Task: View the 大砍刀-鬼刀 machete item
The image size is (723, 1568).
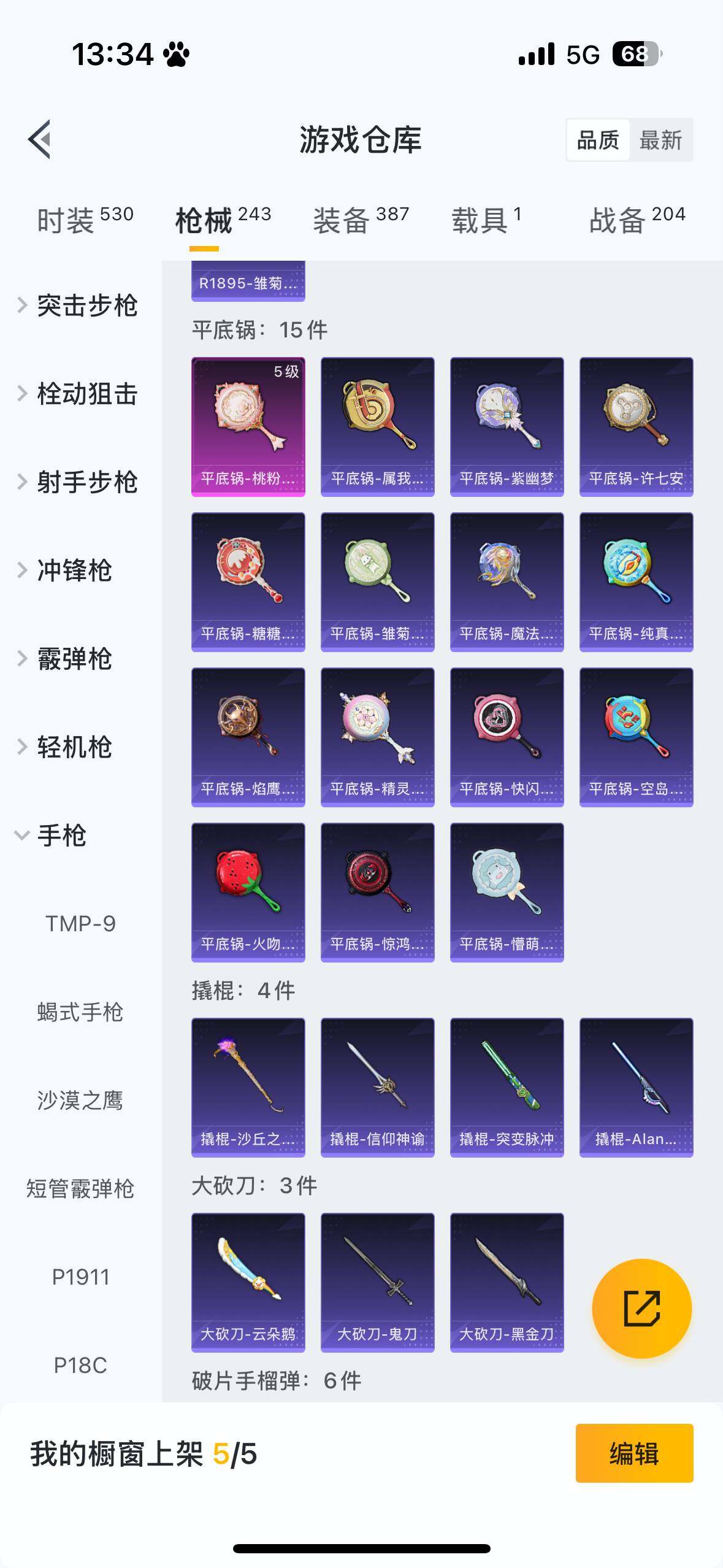Action: [377, 1282]
